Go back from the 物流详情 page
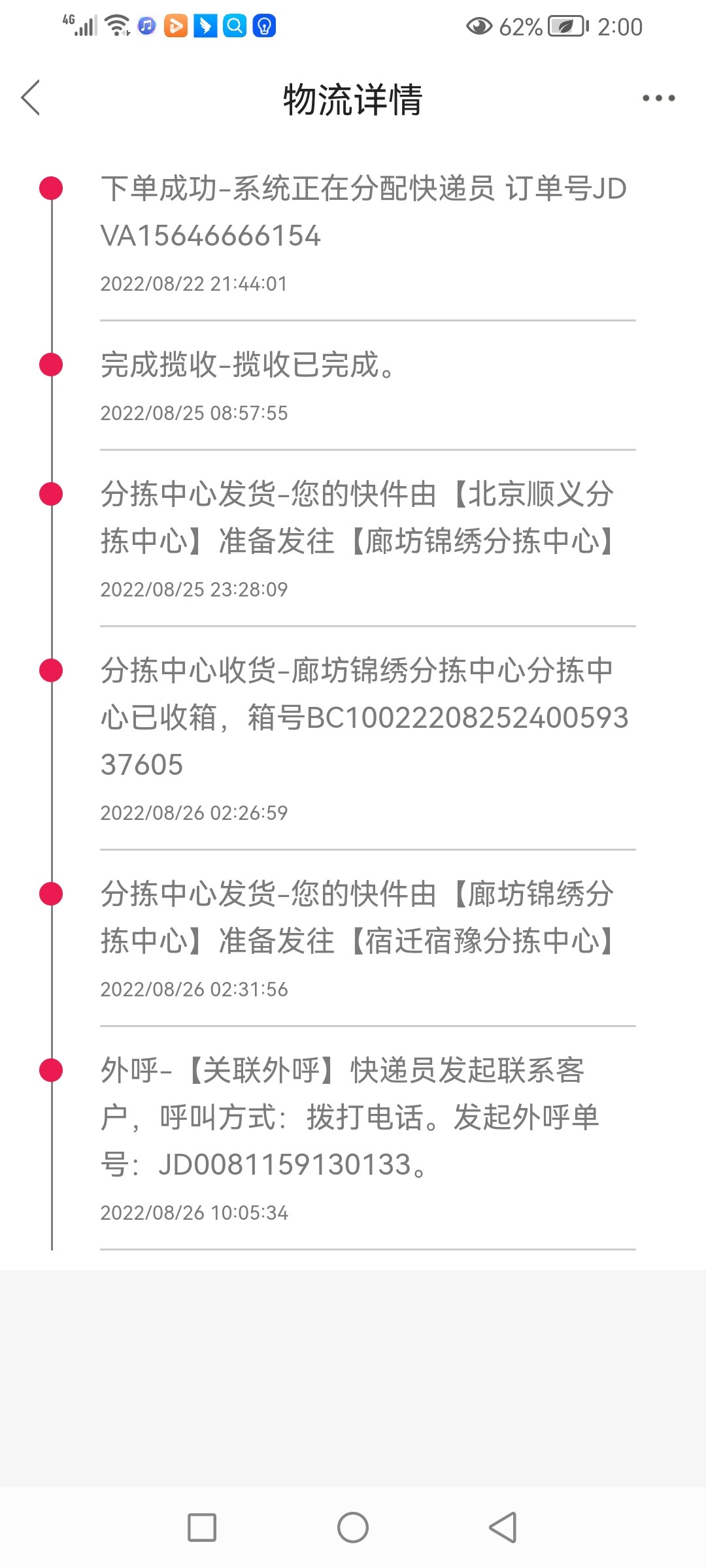Image resolution: width=706 pixels, height=1568 pixels. 31,98
